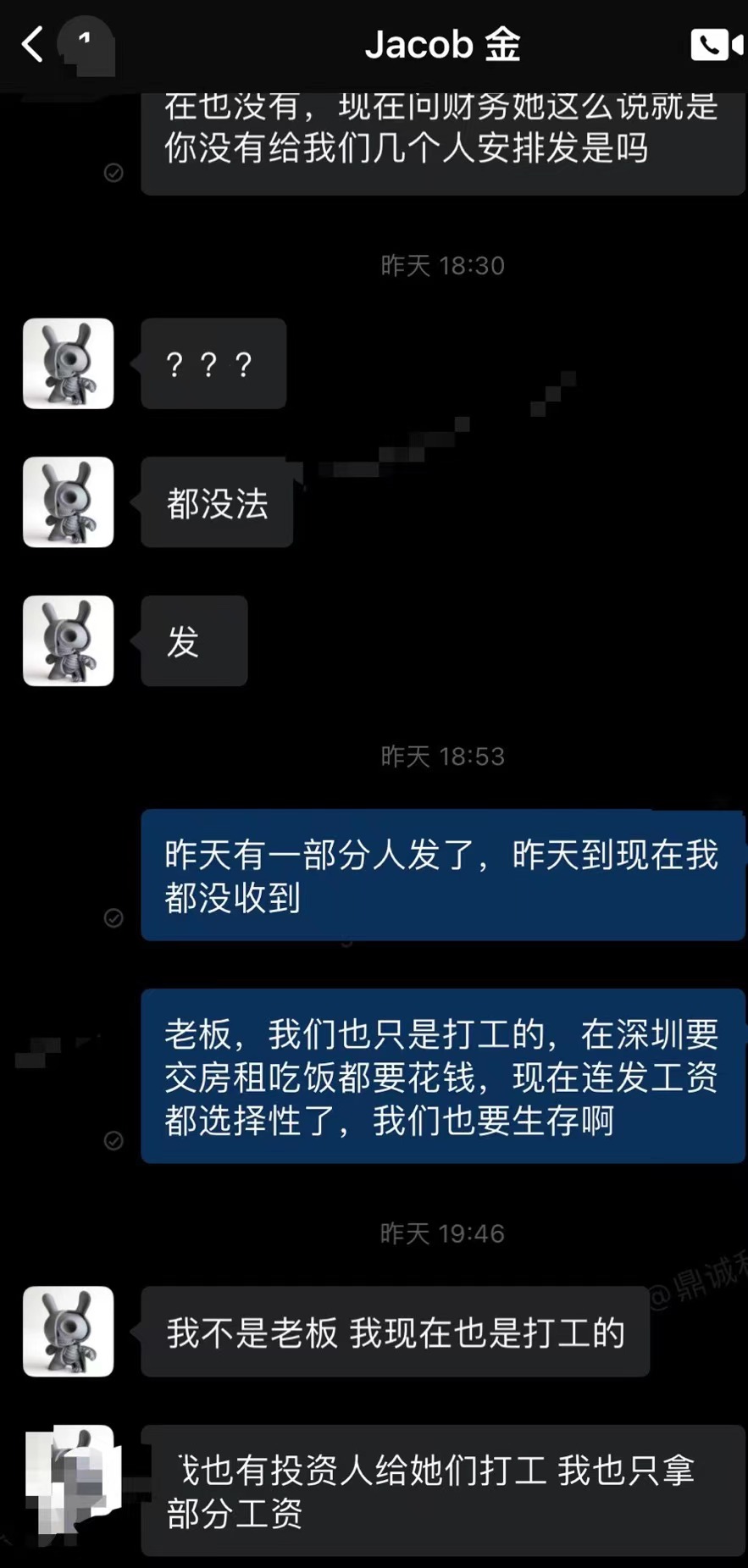Start a call with Jacob 金
Image resolution: width=748 pixels, height=1568 pixels.
tap(716, 45)
